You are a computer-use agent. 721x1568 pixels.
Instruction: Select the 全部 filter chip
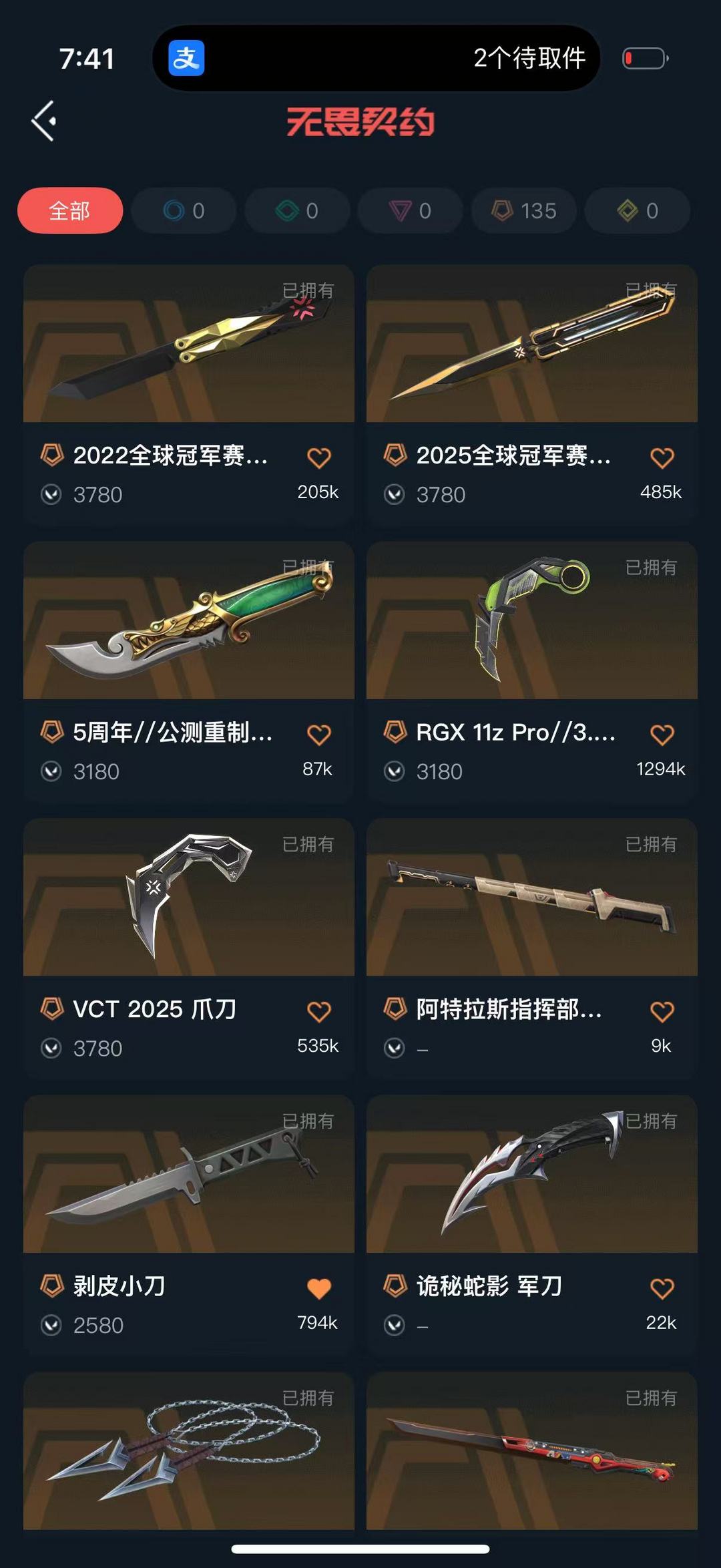[70, 211]
